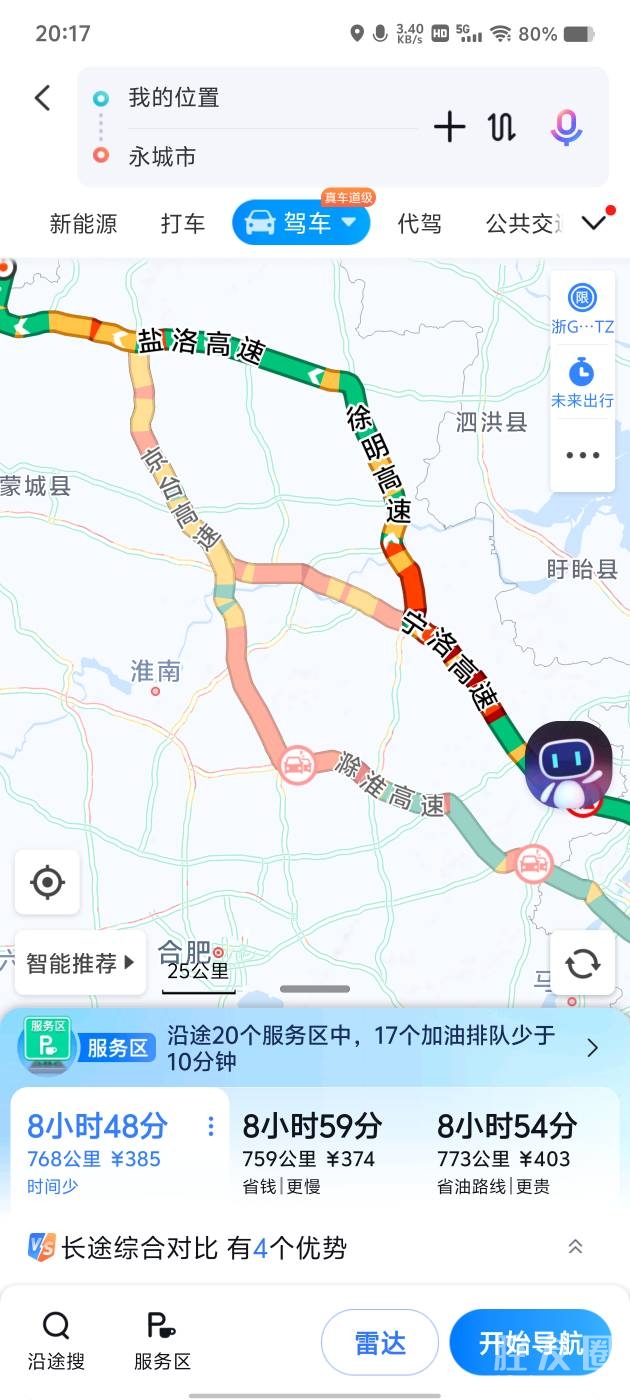Turn on 雷达 mode
The height and width of the screenshot is (1400, 630).
point(380,1343)
